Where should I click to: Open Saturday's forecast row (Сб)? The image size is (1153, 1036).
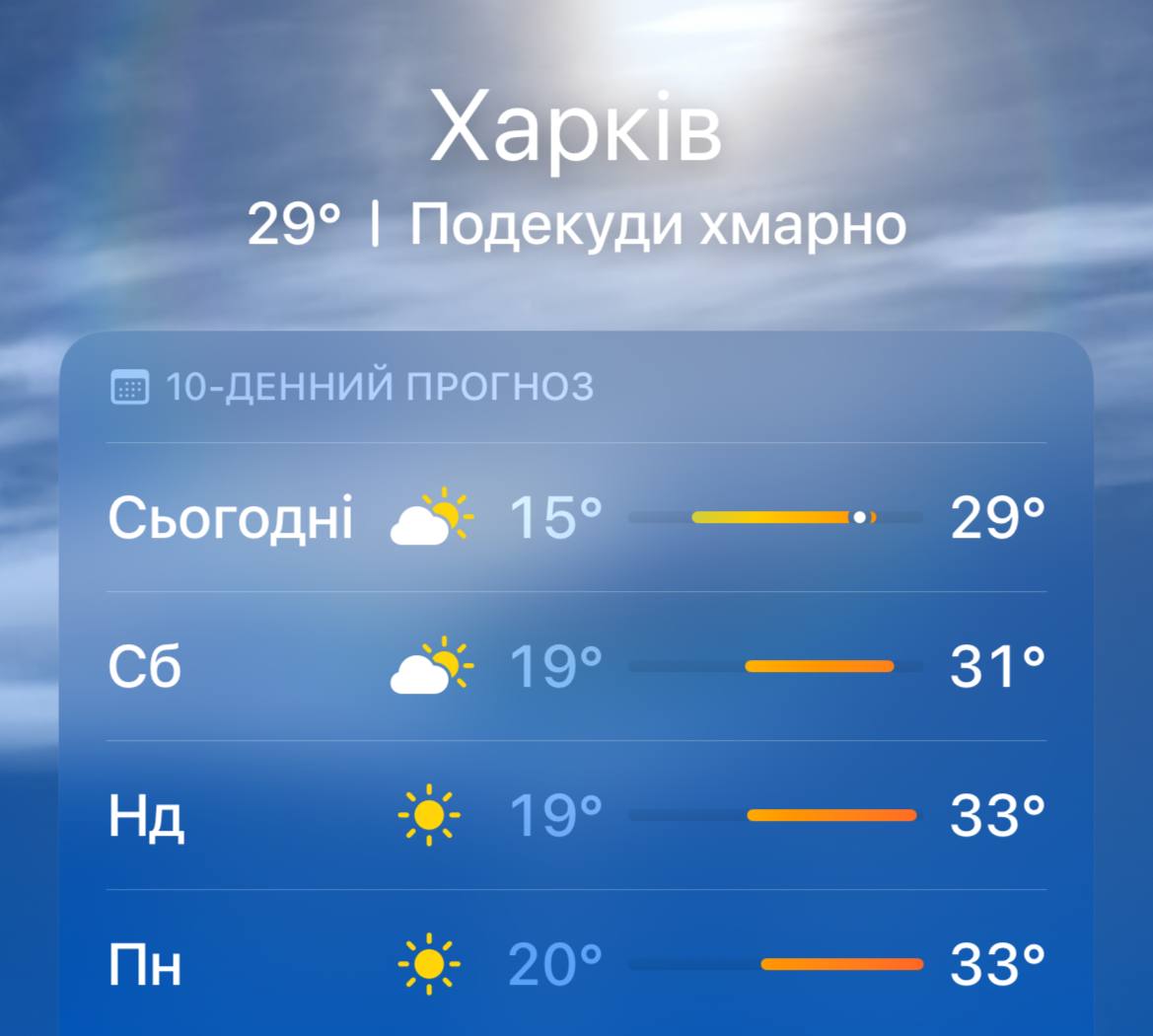pyautogui.click(x=576, y=667)
